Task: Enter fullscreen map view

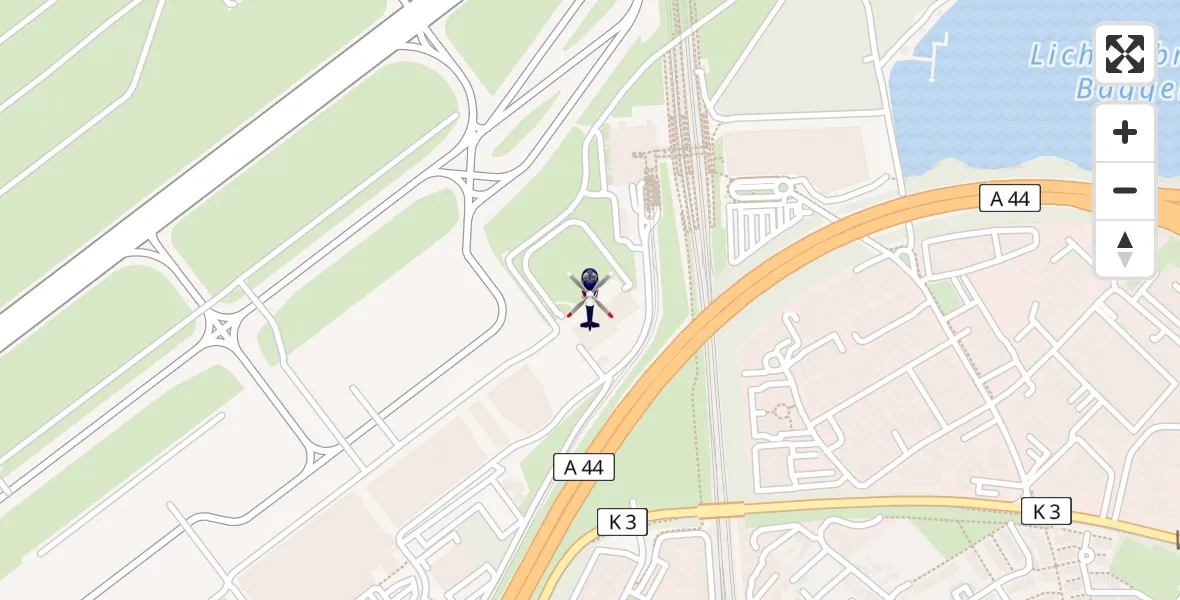Action: (1124, 54)
